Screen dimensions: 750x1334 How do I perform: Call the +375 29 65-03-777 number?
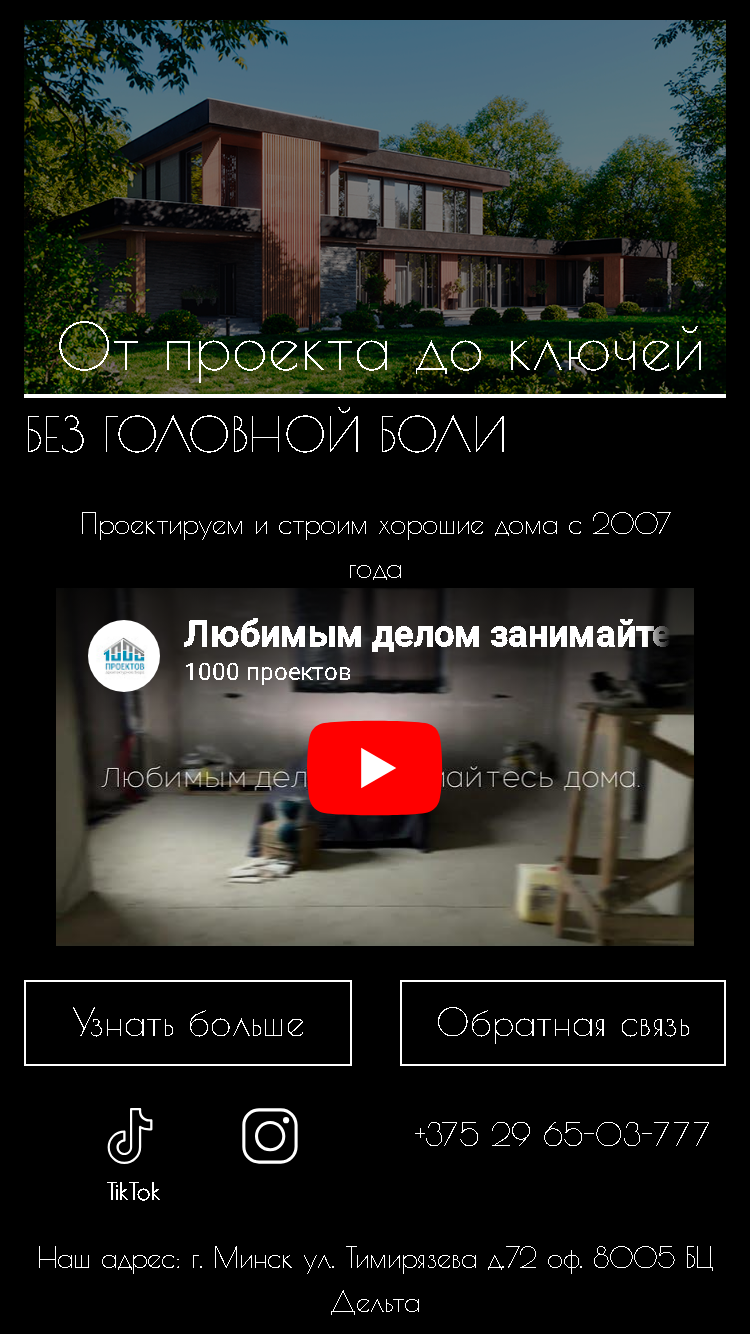tap(562, 1134)
